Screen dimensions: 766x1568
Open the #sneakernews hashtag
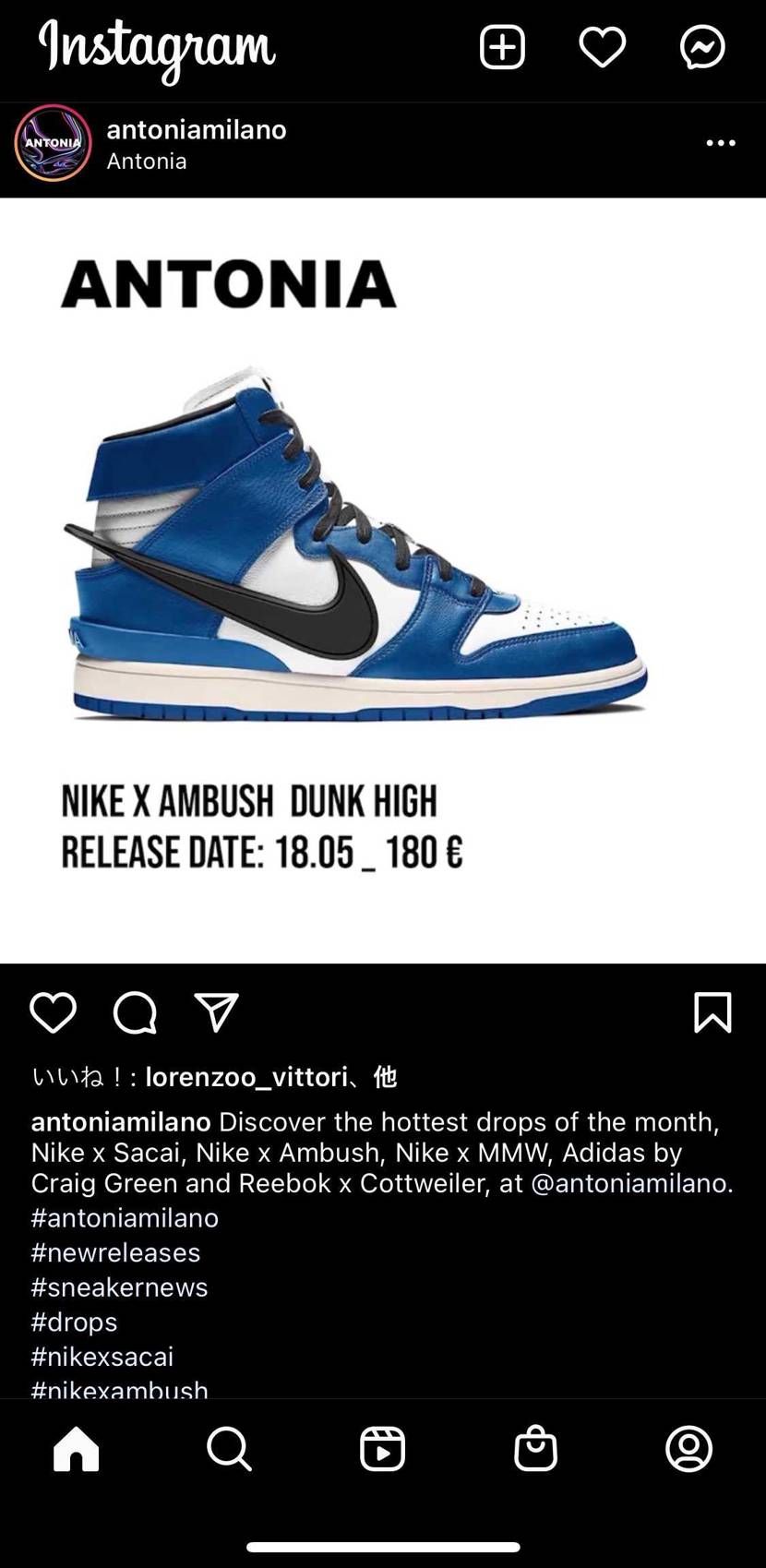click(119, 1287)
